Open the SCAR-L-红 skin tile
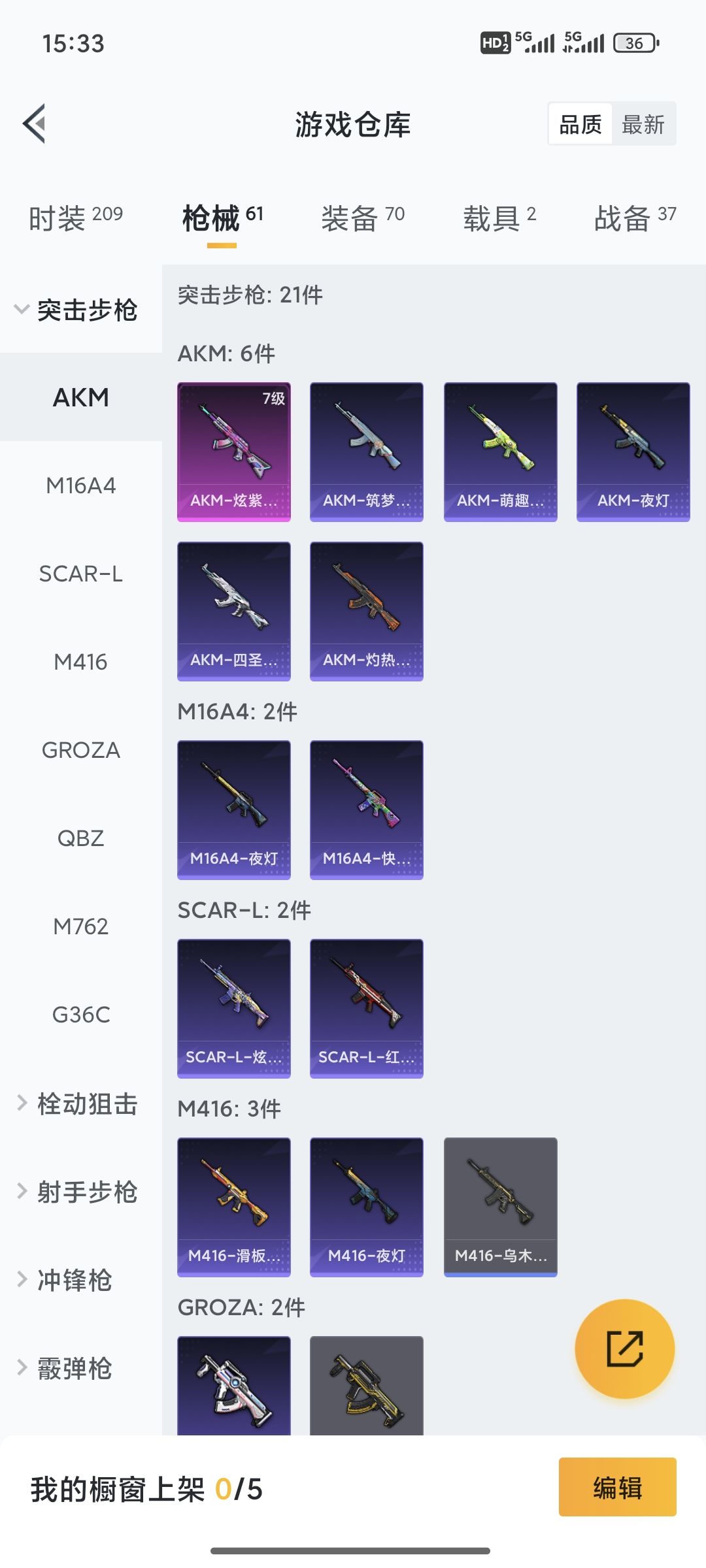 (x=367, y=1009)
